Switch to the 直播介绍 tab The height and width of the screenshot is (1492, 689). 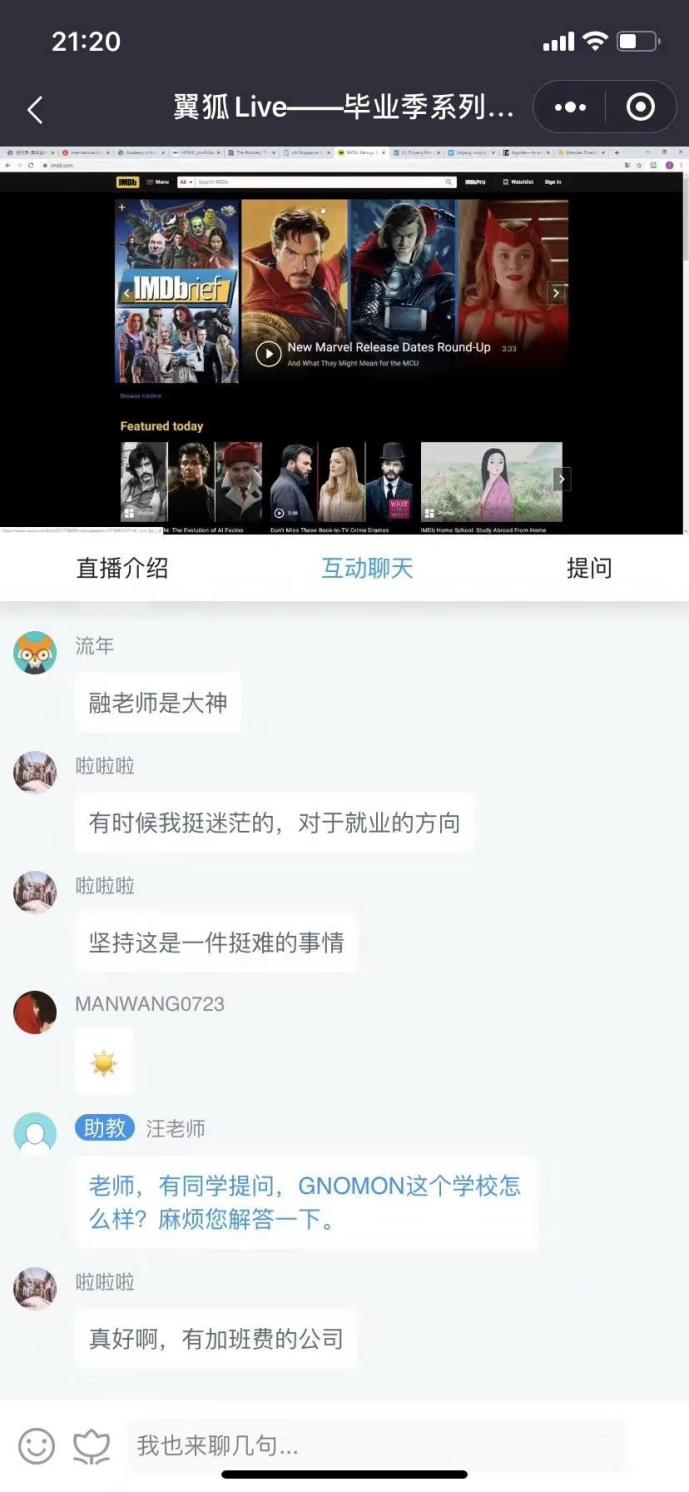point(122,568)
